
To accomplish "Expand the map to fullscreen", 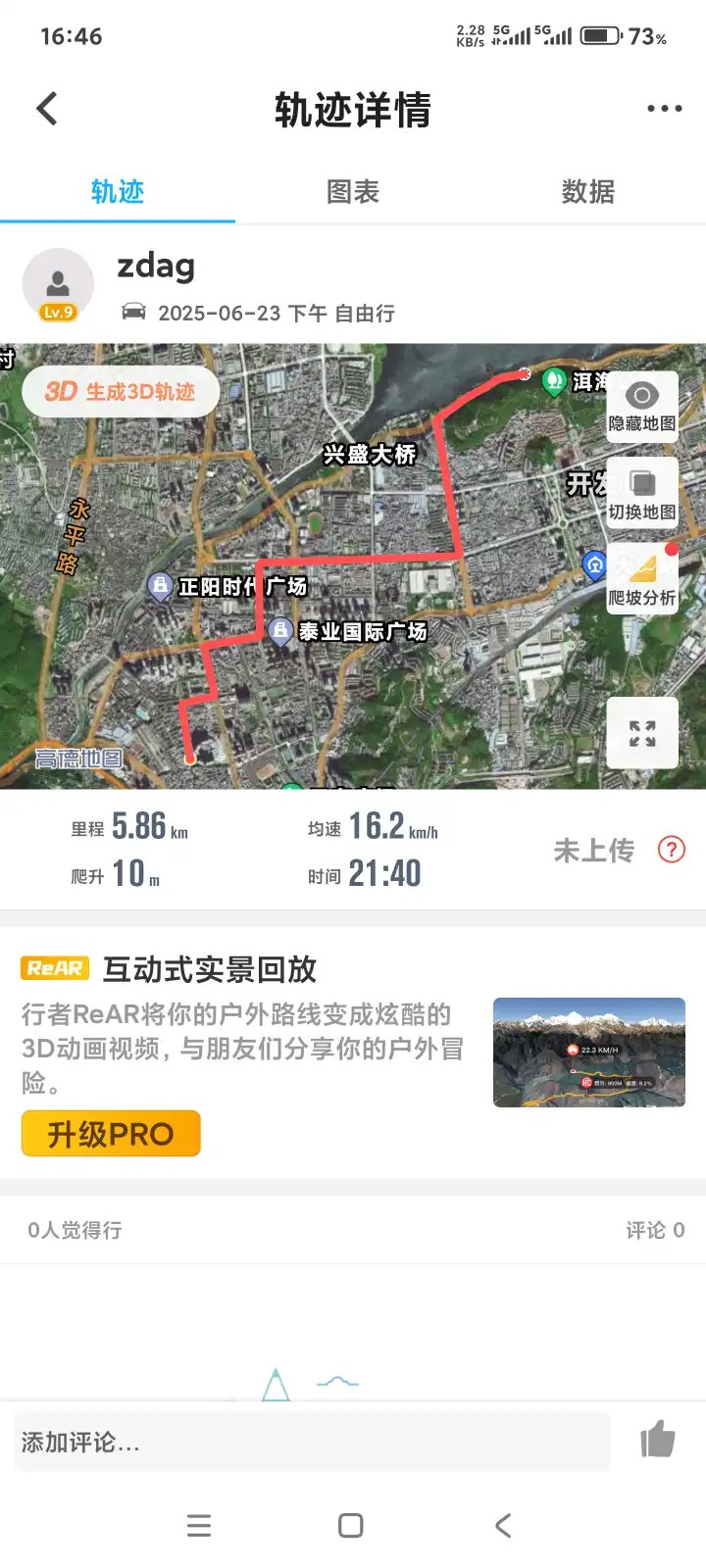I will [642, 733].
